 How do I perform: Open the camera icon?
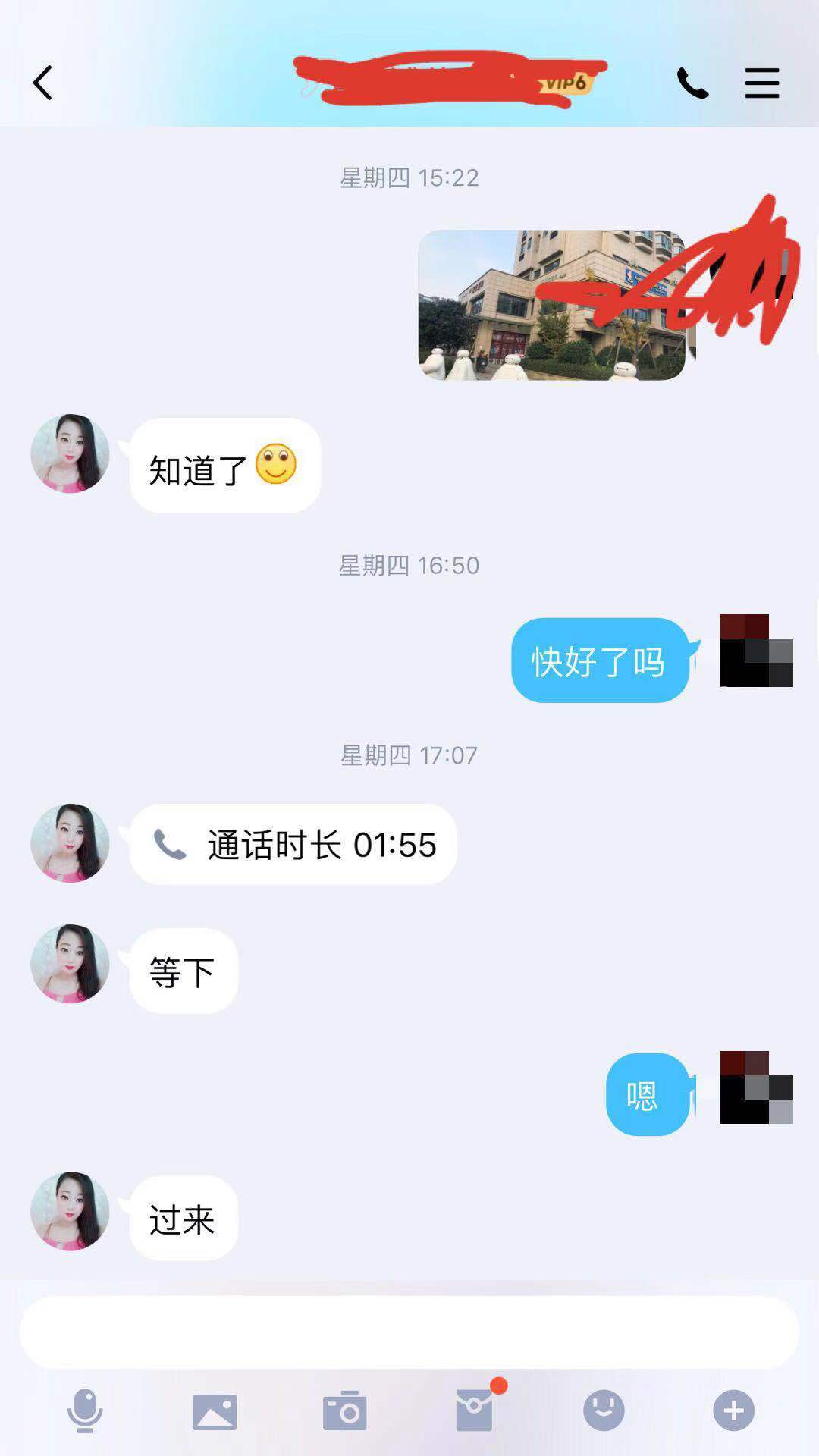(x=345, y=1409)
